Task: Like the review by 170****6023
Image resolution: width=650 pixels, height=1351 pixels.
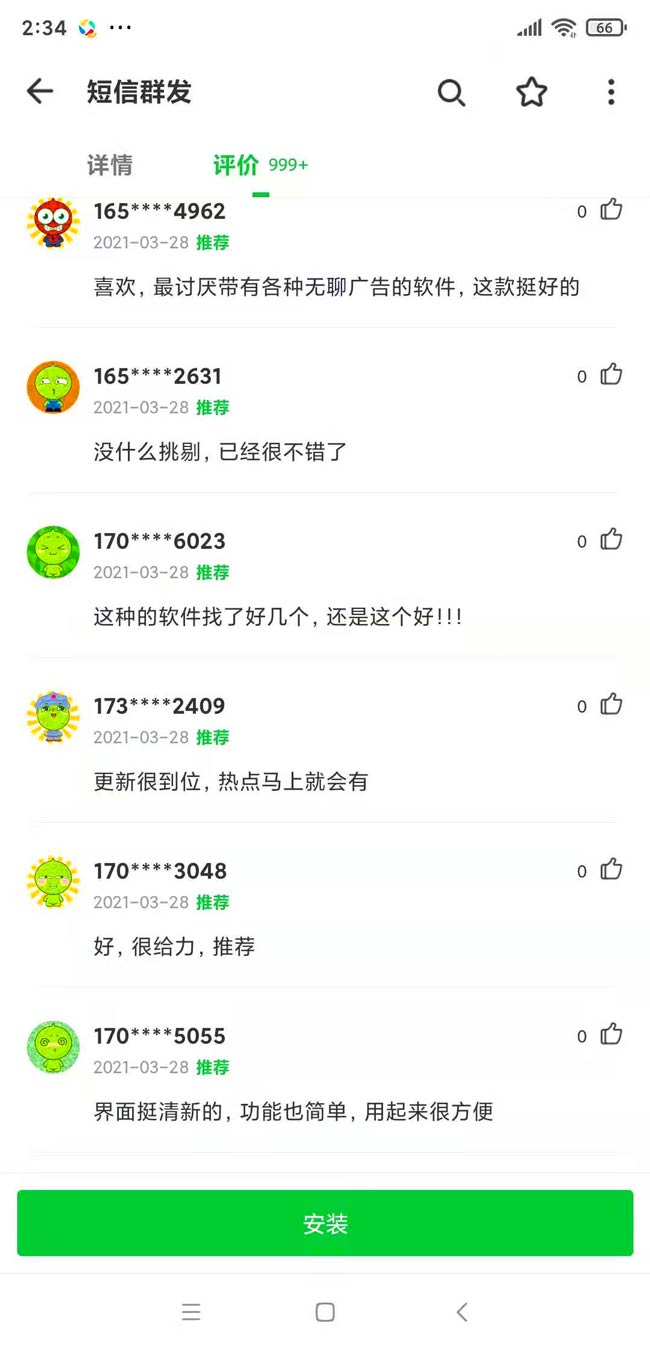Action: pyautogui.click(x=611, y=540)
